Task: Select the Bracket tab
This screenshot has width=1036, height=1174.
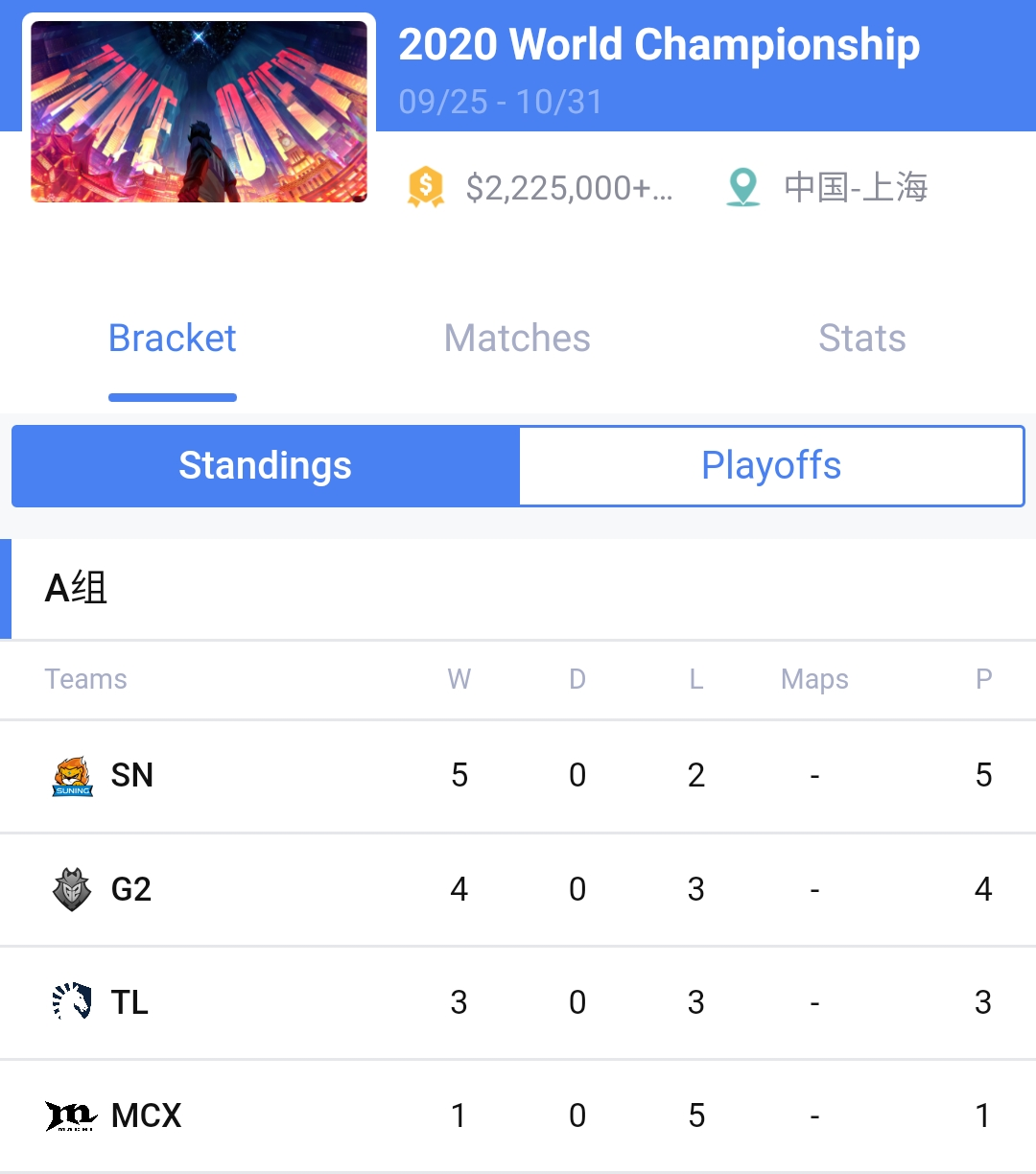Action: (173, 339)
